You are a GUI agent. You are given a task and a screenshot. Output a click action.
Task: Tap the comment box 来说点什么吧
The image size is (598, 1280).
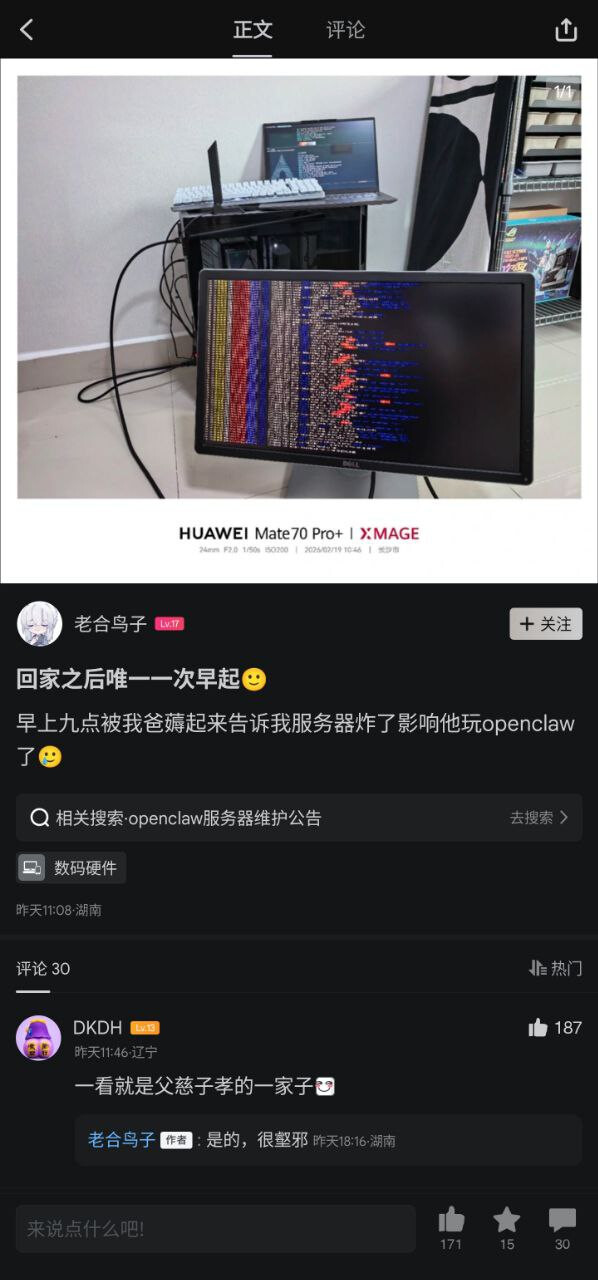pyautogui.click(x=216, y=1229)
